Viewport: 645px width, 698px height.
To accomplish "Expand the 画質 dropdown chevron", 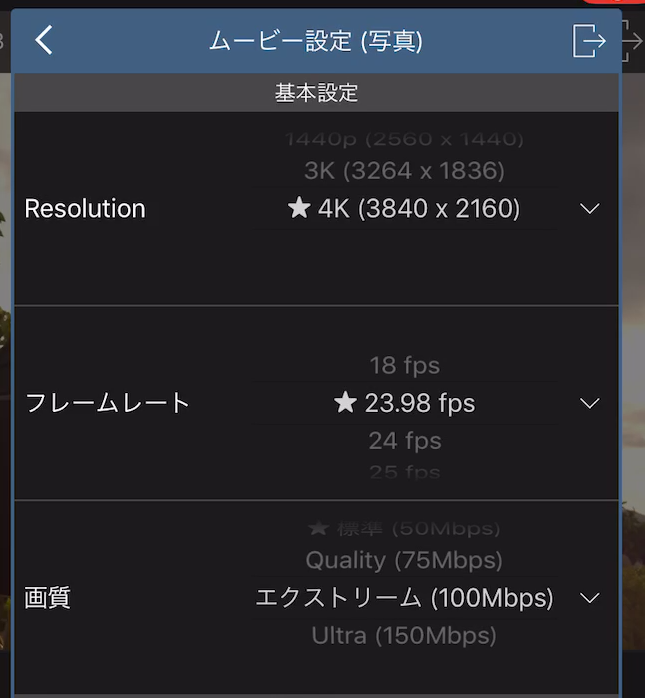I will (590, 598).
